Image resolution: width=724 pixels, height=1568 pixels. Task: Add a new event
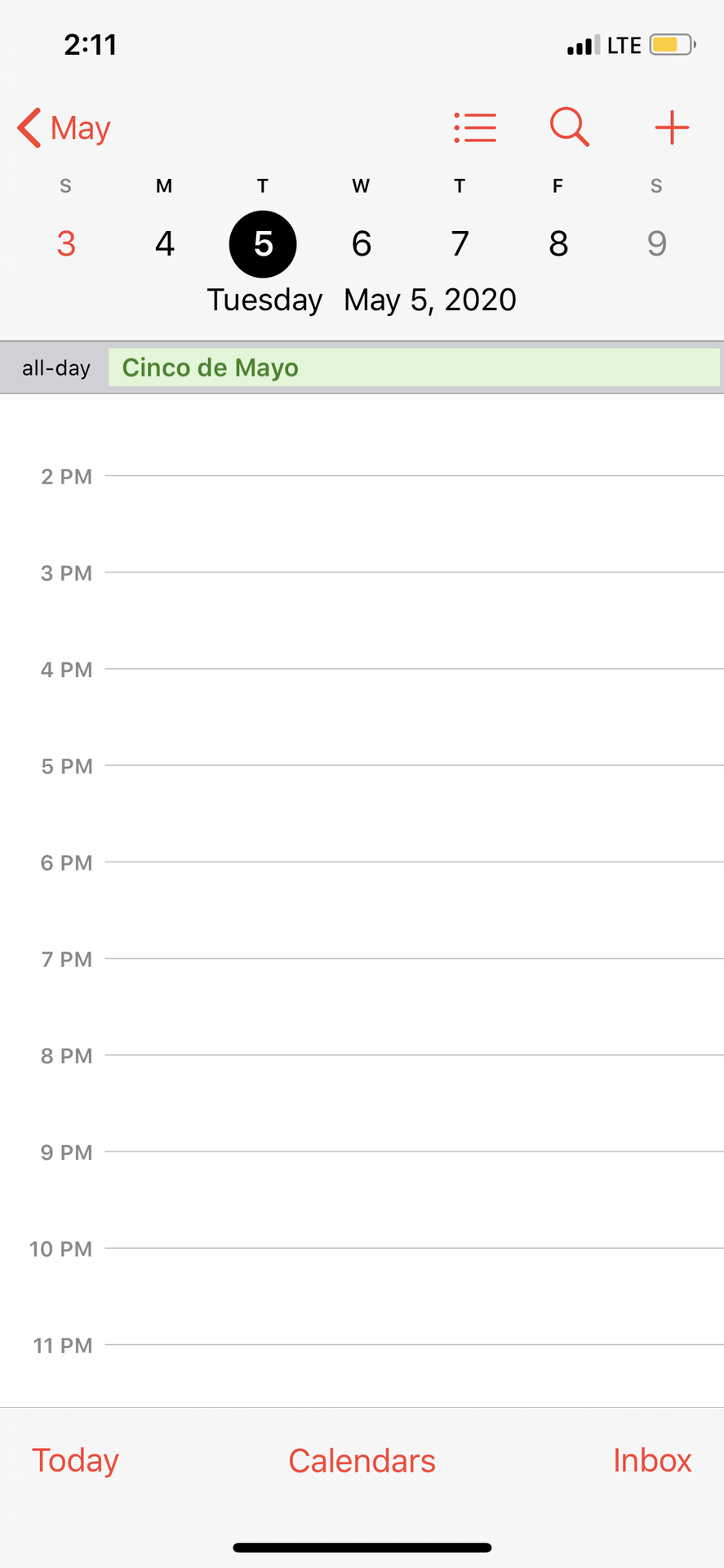(672, 128)
